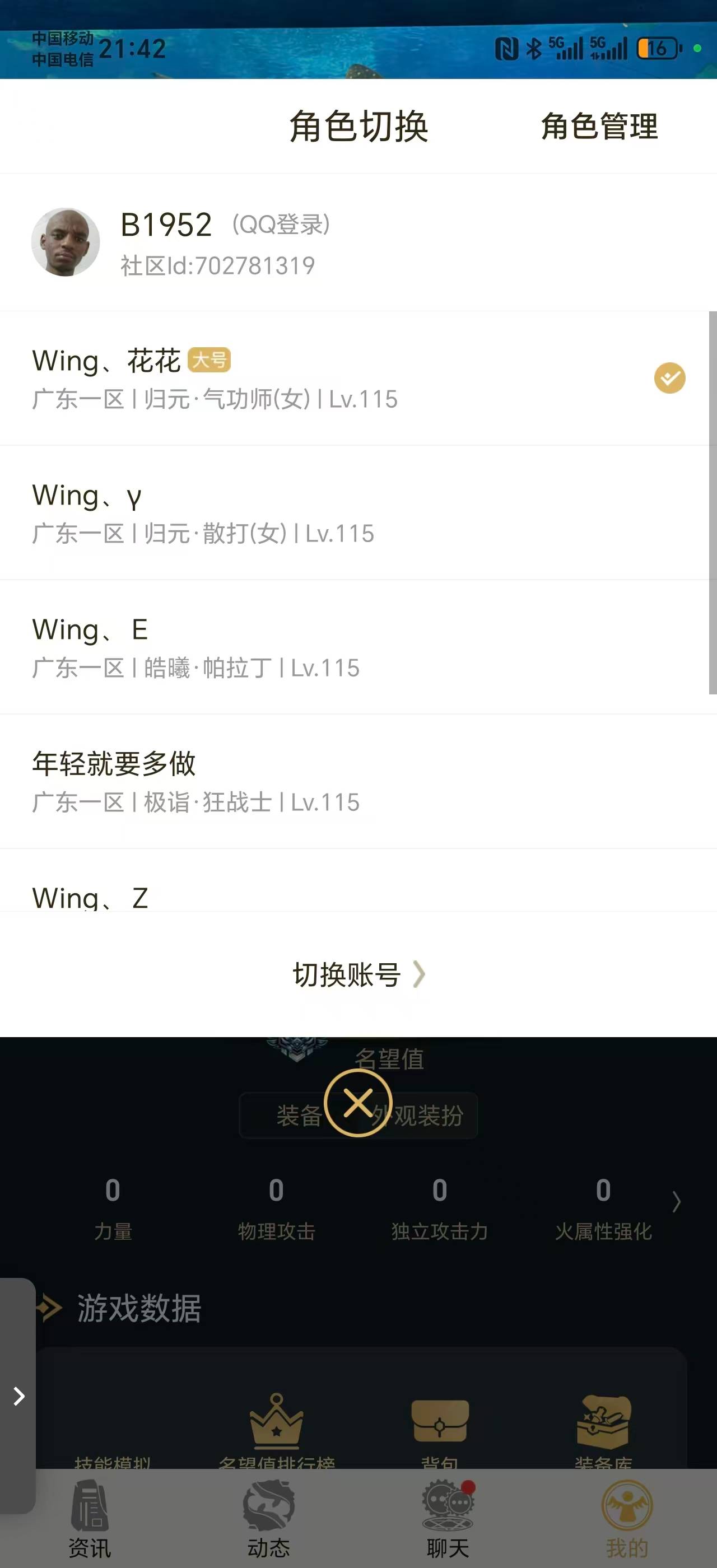Expand the chevron next to 切换账号
Viewport: 717px width, 1568px height.
(419, 975)
